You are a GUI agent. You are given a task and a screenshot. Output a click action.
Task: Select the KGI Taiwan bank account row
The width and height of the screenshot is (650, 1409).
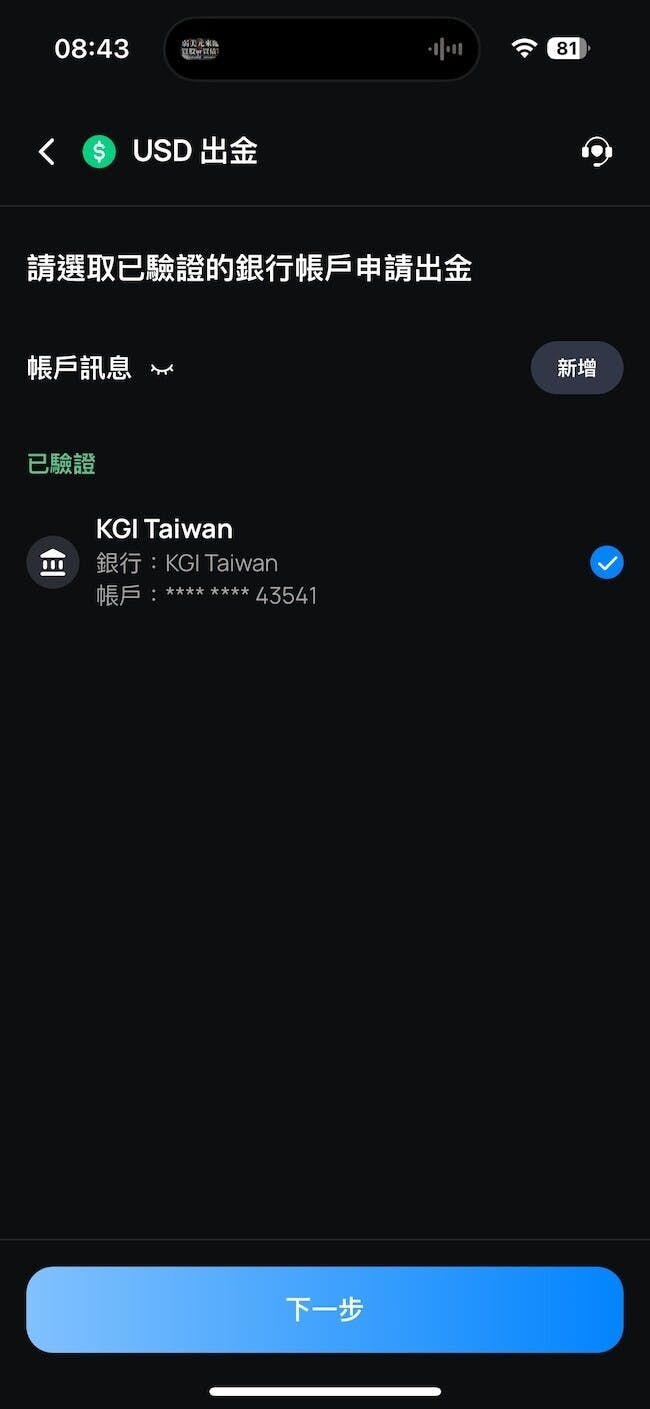[300, 562]
